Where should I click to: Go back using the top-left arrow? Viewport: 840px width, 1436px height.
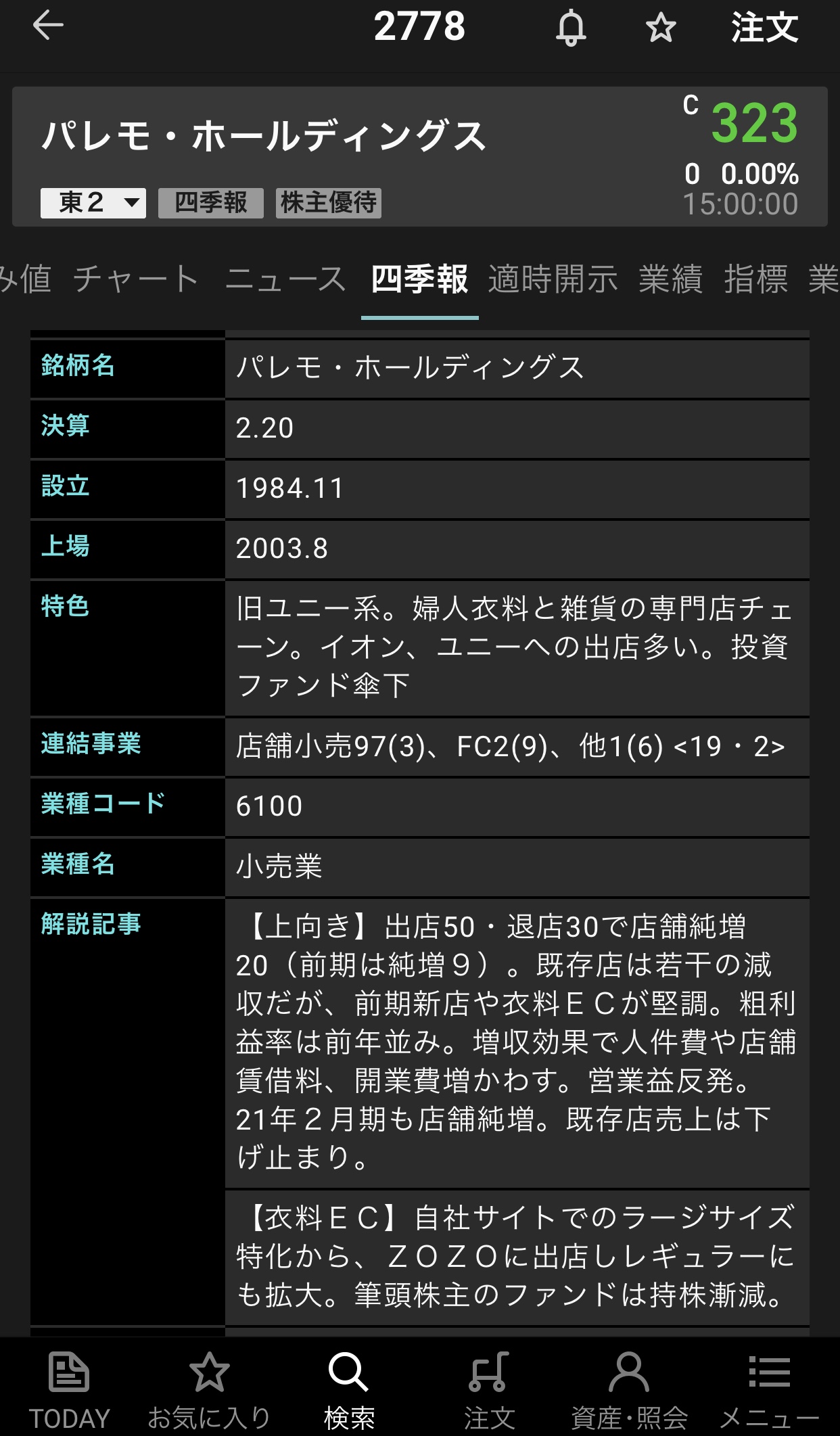click(x=47, y=26)
